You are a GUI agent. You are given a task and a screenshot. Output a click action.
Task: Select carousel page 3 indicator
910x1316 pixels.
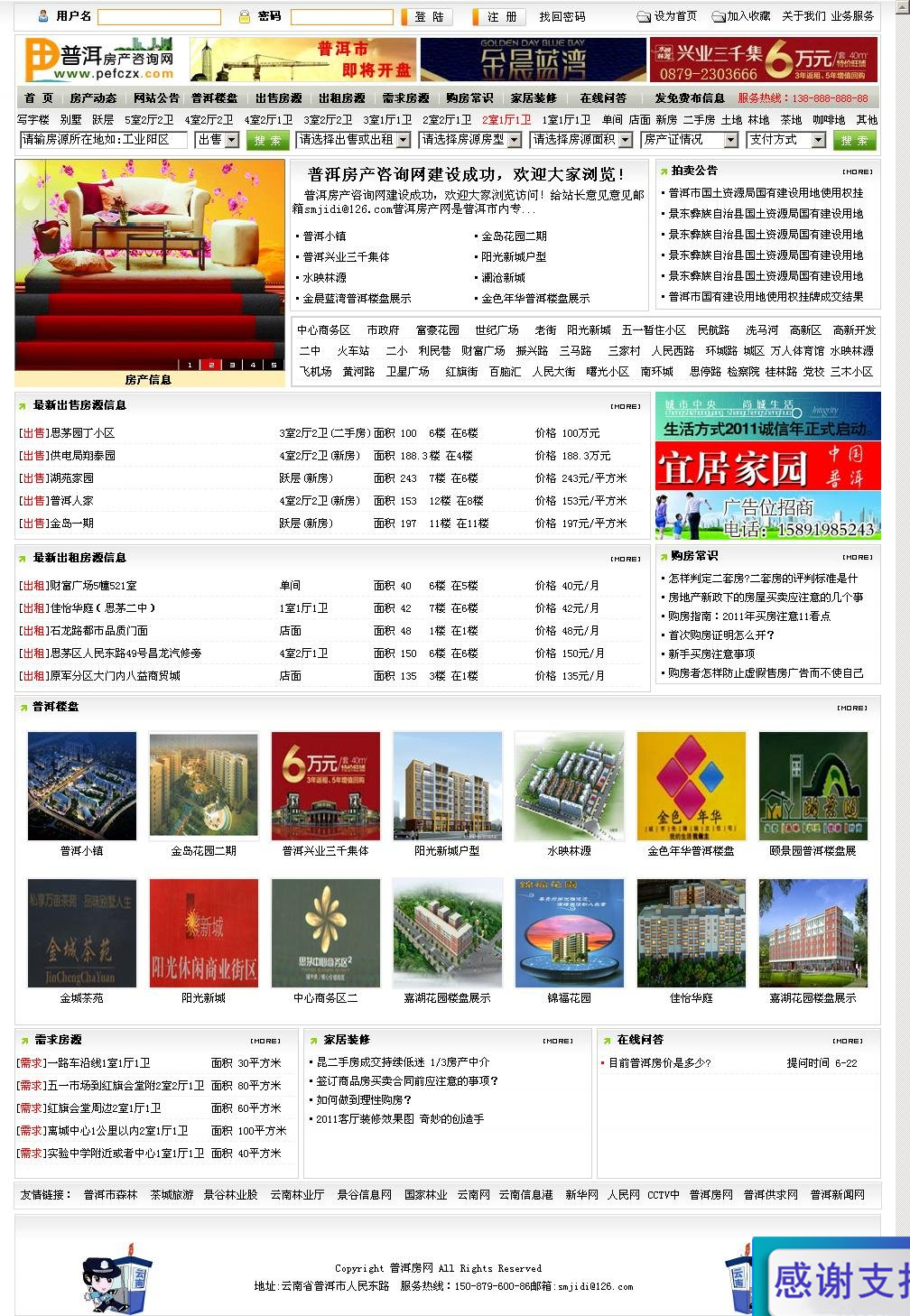pyautogui.click(x=232, y=365)
